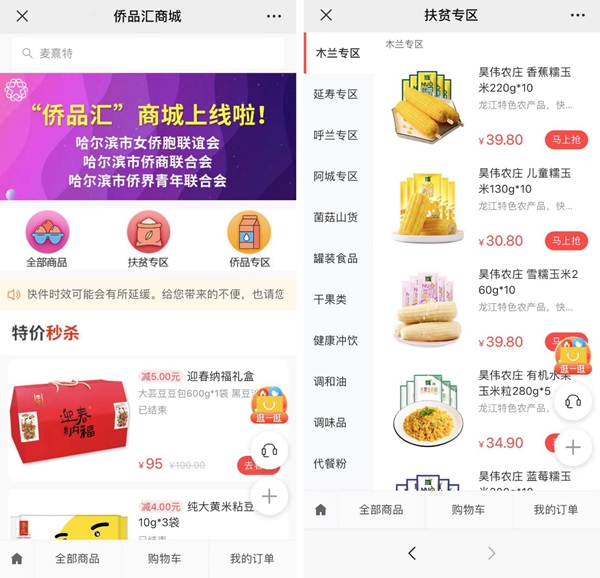600x578 pixels.
Task: Select 呼兰专区 in the category sidebar
Action: click(x=335, y=135)
